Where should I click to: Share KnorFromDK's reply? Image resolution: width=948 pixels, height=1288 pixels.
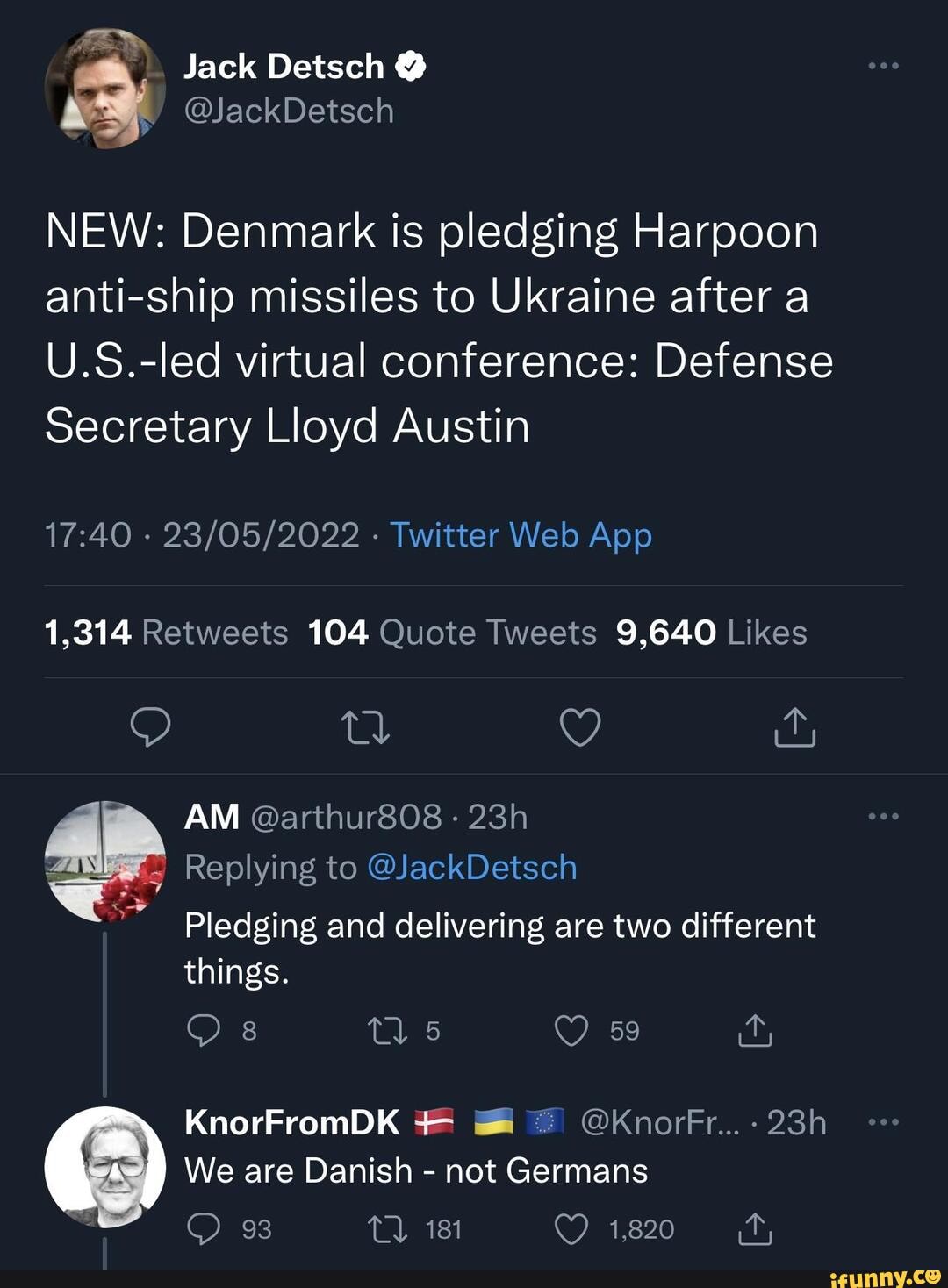755,1229
